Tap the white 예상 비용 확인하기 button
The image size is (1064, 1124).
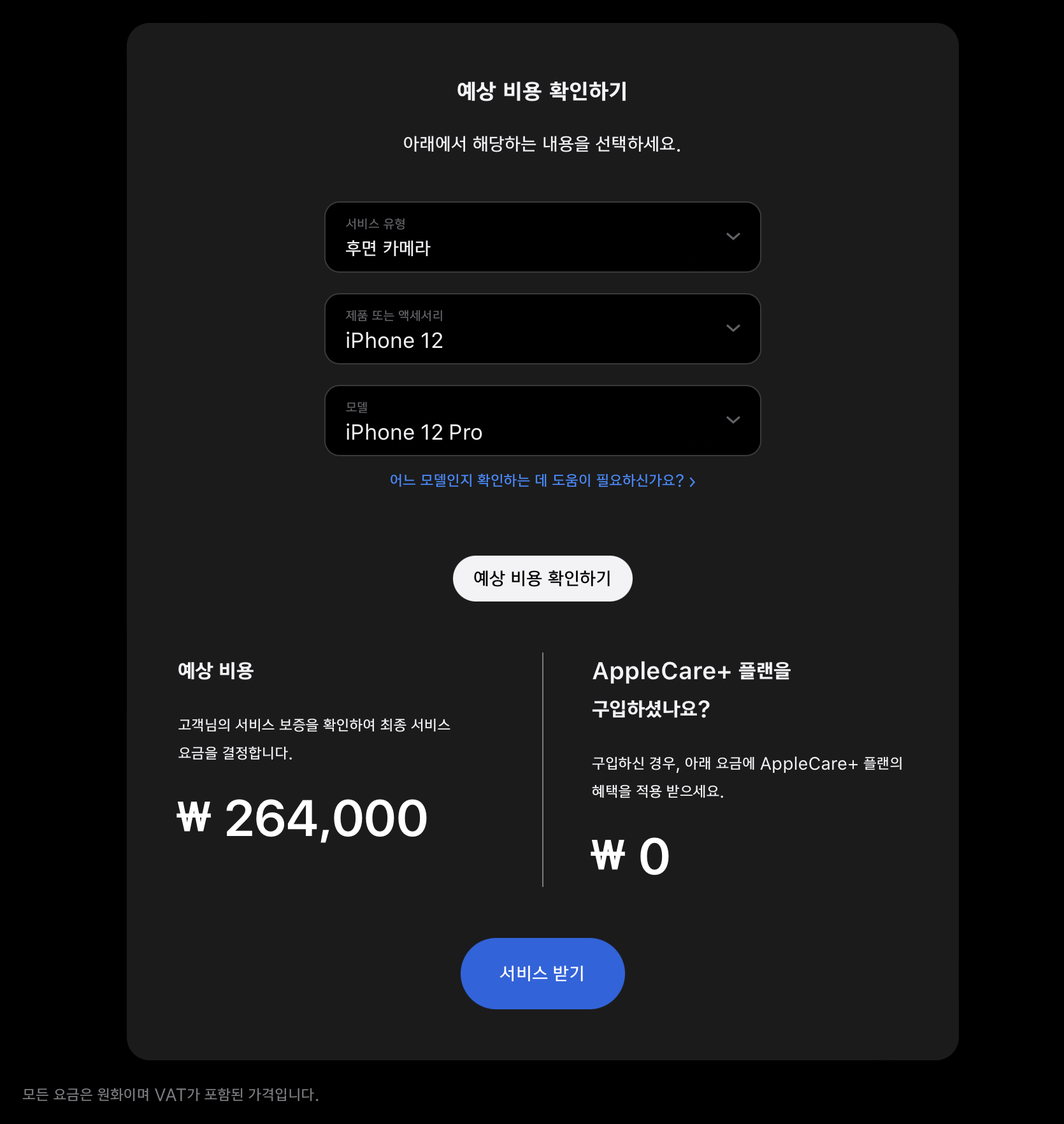(x=542, y=579)
